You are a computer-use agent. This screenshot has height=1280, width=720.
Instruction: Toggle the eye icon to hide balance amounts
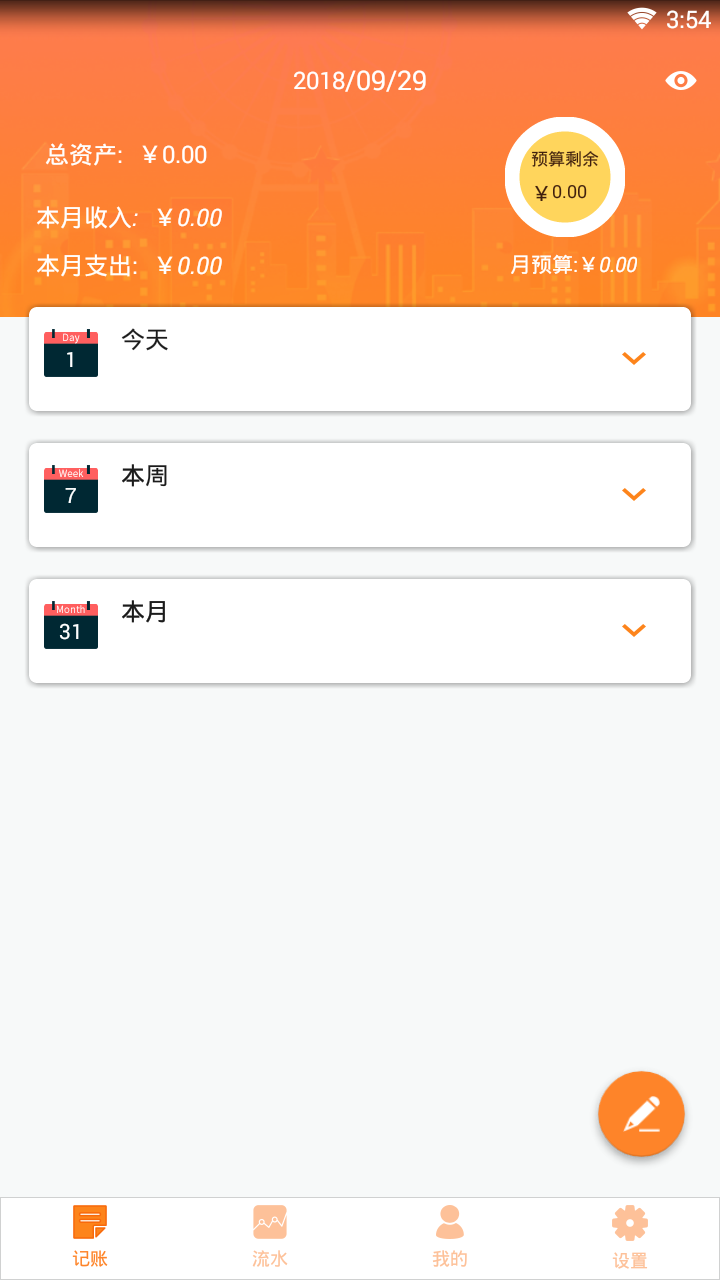click(x=681, y=81)
